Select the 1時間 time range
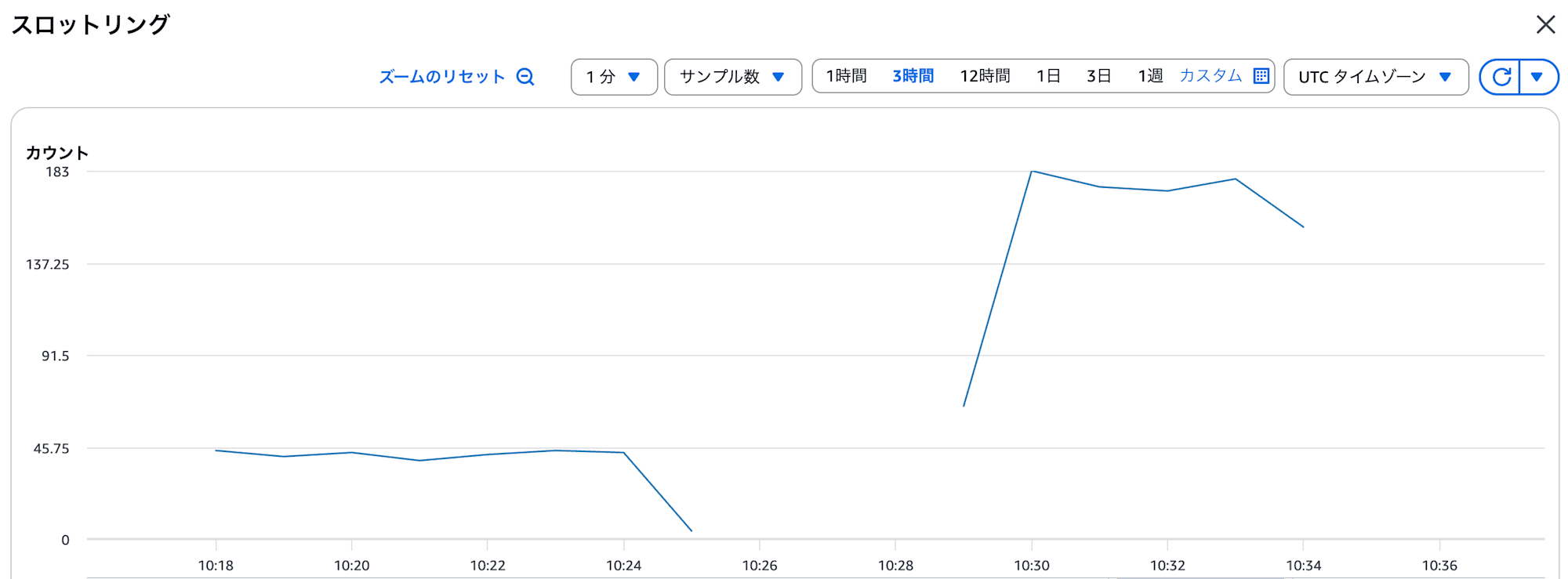This screenshot has height=579, width=1568. 847,76
